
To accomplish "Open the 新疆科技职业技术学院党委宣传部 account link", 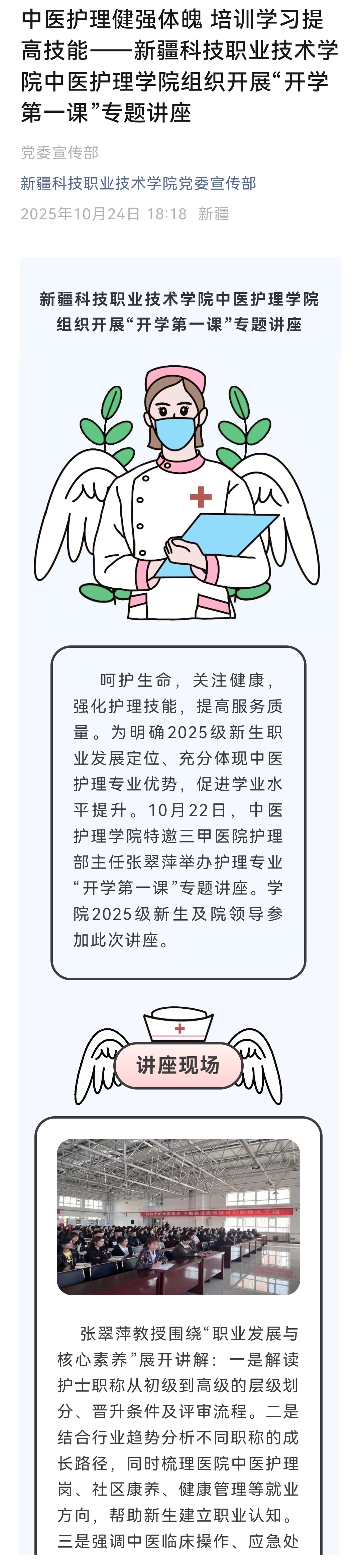I will tap(138, 183).
